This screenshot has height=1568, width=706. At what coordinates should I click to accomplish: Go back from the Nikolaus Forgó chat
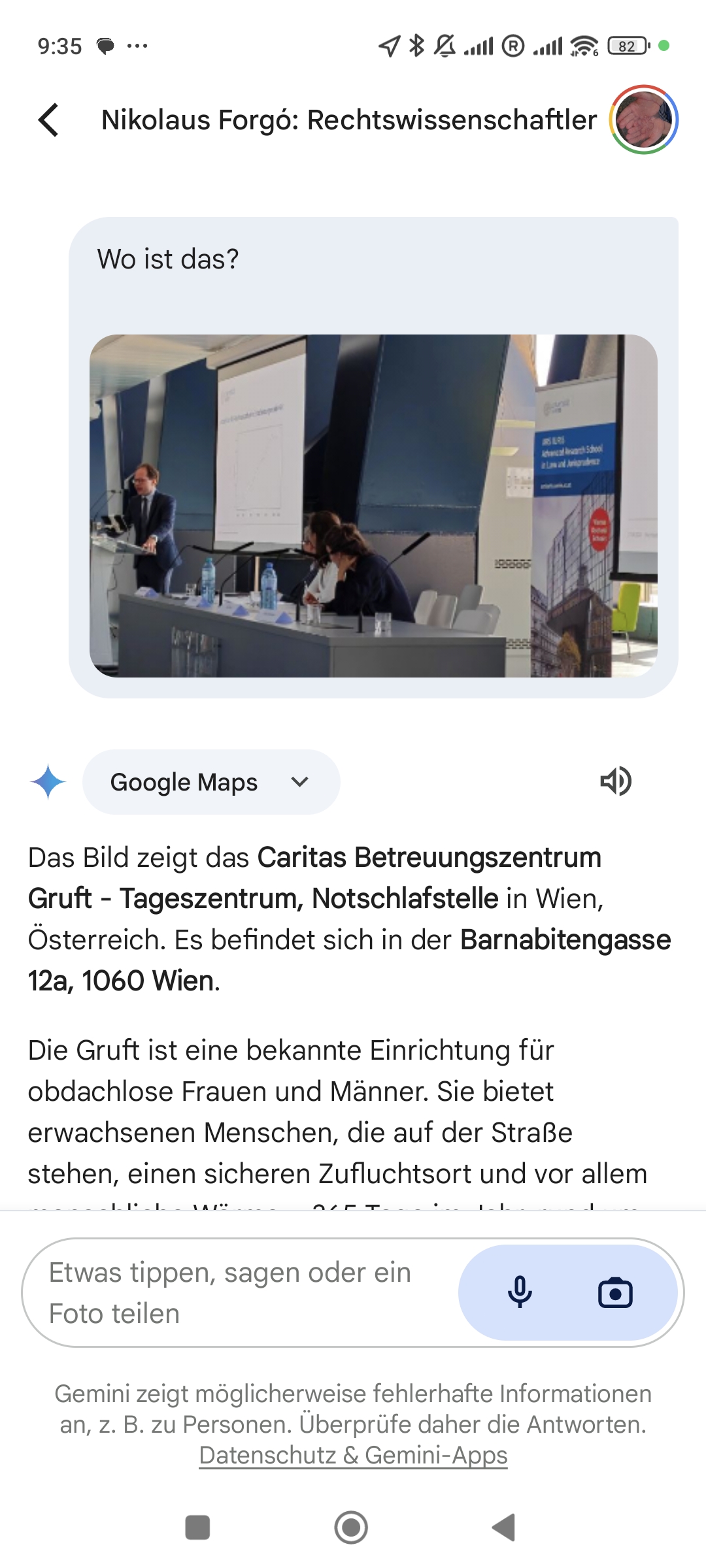49,120
